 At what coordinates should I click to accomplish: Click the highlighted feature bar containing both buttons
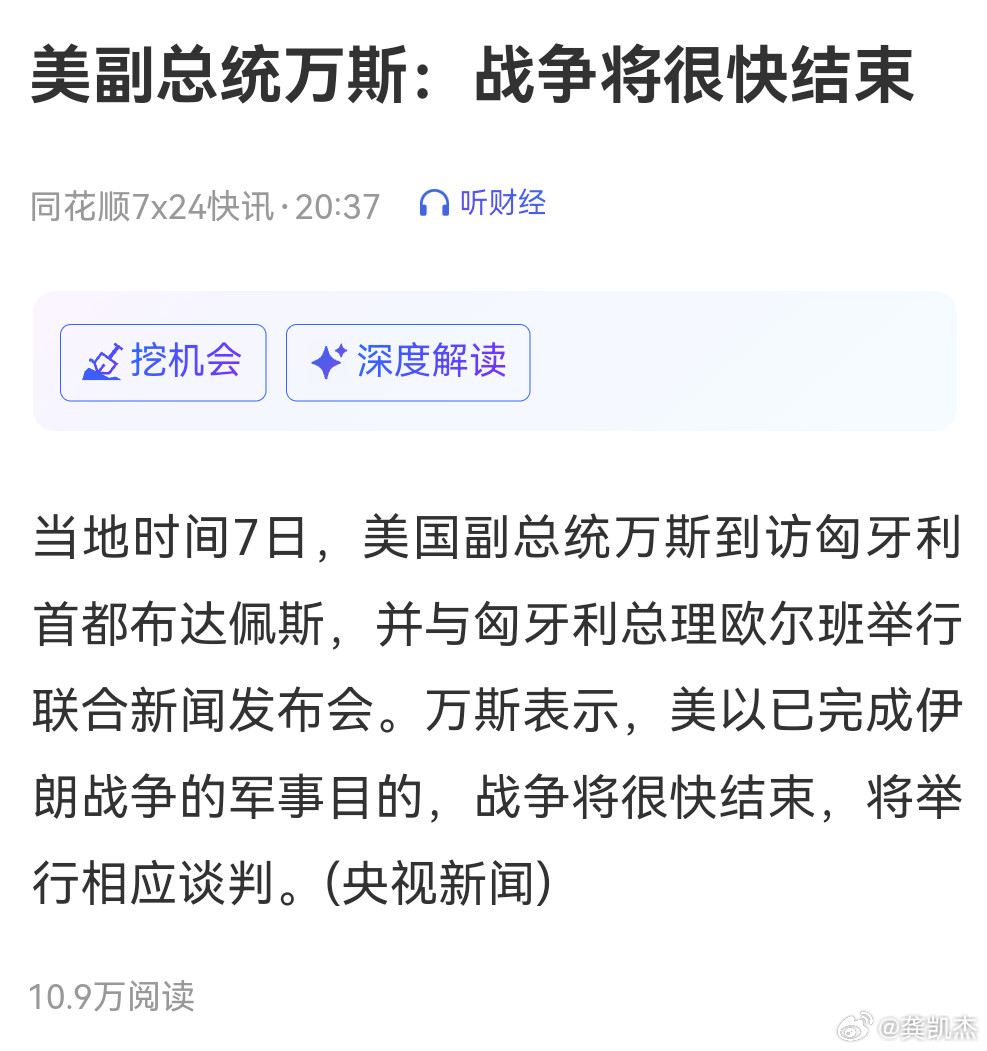494,362
